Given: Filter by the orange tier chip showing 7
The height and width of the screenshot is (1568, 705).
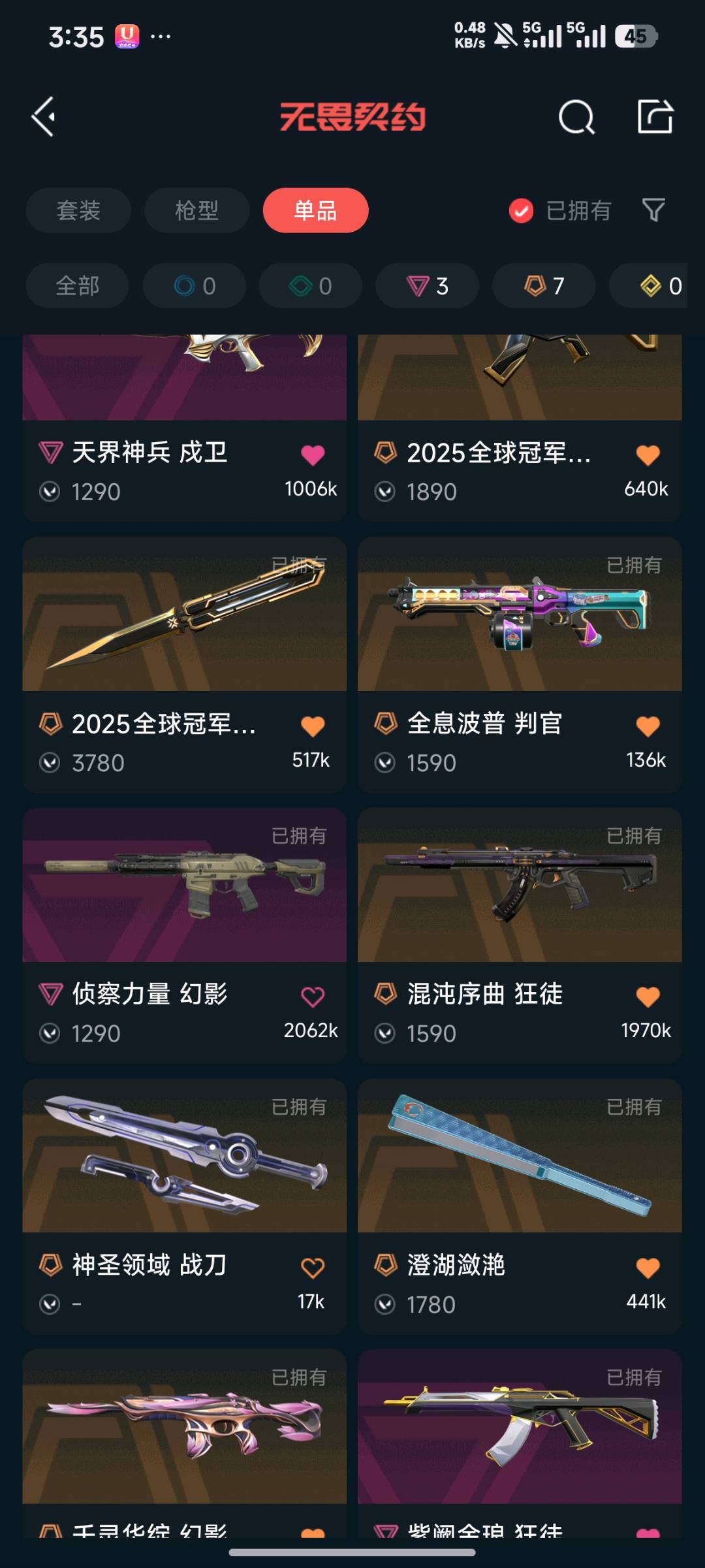Looking at the screenshot, I should tap(544, 286).
